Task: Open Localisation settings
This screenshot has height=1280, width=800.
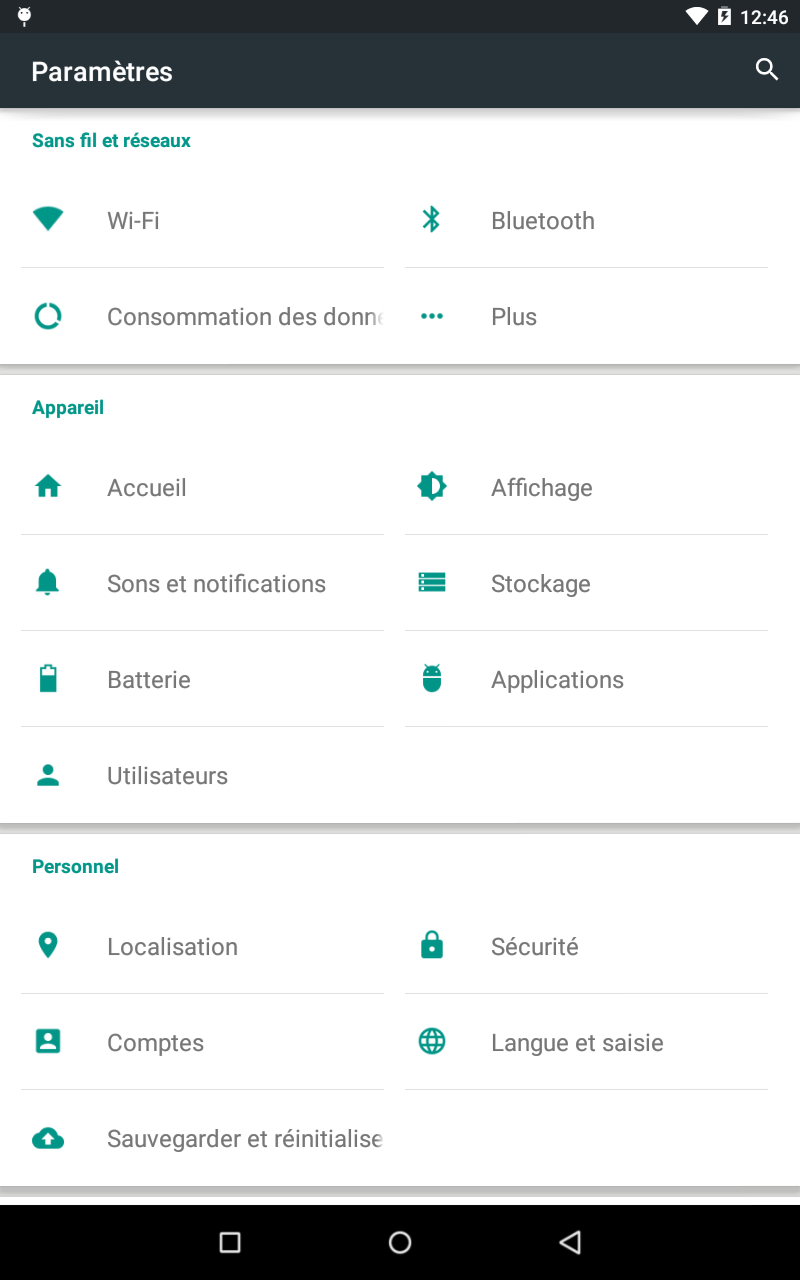Action: pyautogui.click(x=200, y=947)
